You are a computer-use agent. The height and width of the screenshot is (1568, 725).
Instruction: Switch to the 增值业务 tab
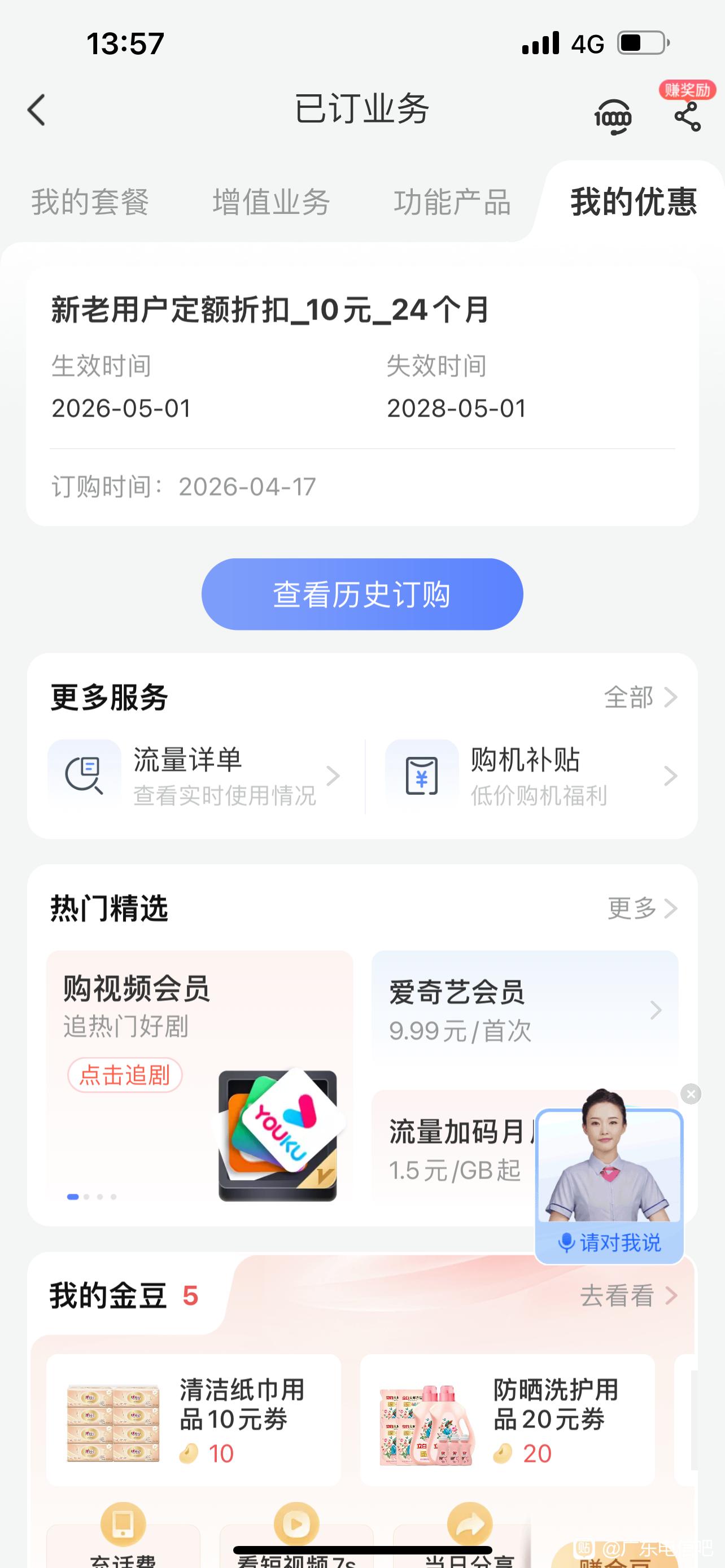coord(272,202)
